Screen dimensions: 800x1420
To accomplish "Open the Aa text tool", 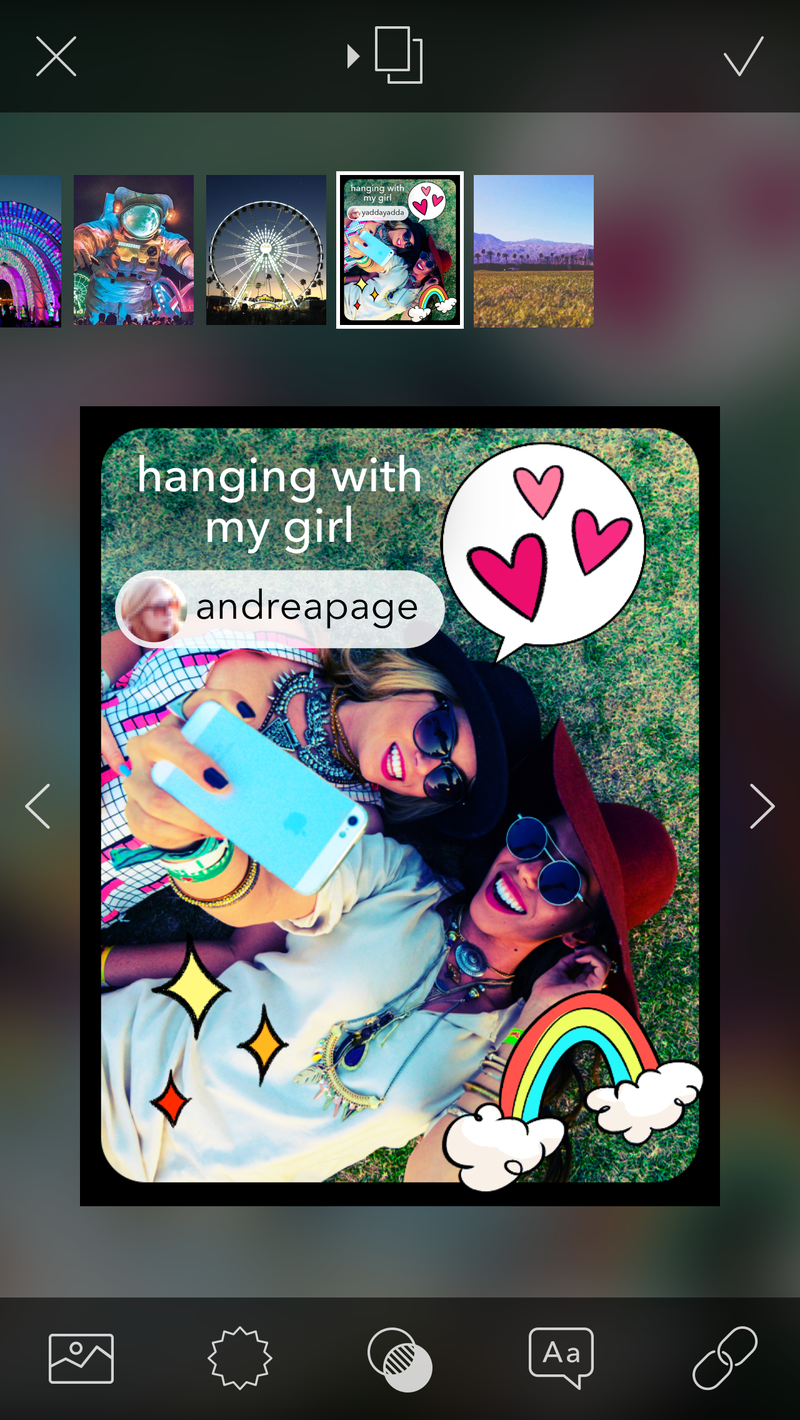I will coord(560,1357).
